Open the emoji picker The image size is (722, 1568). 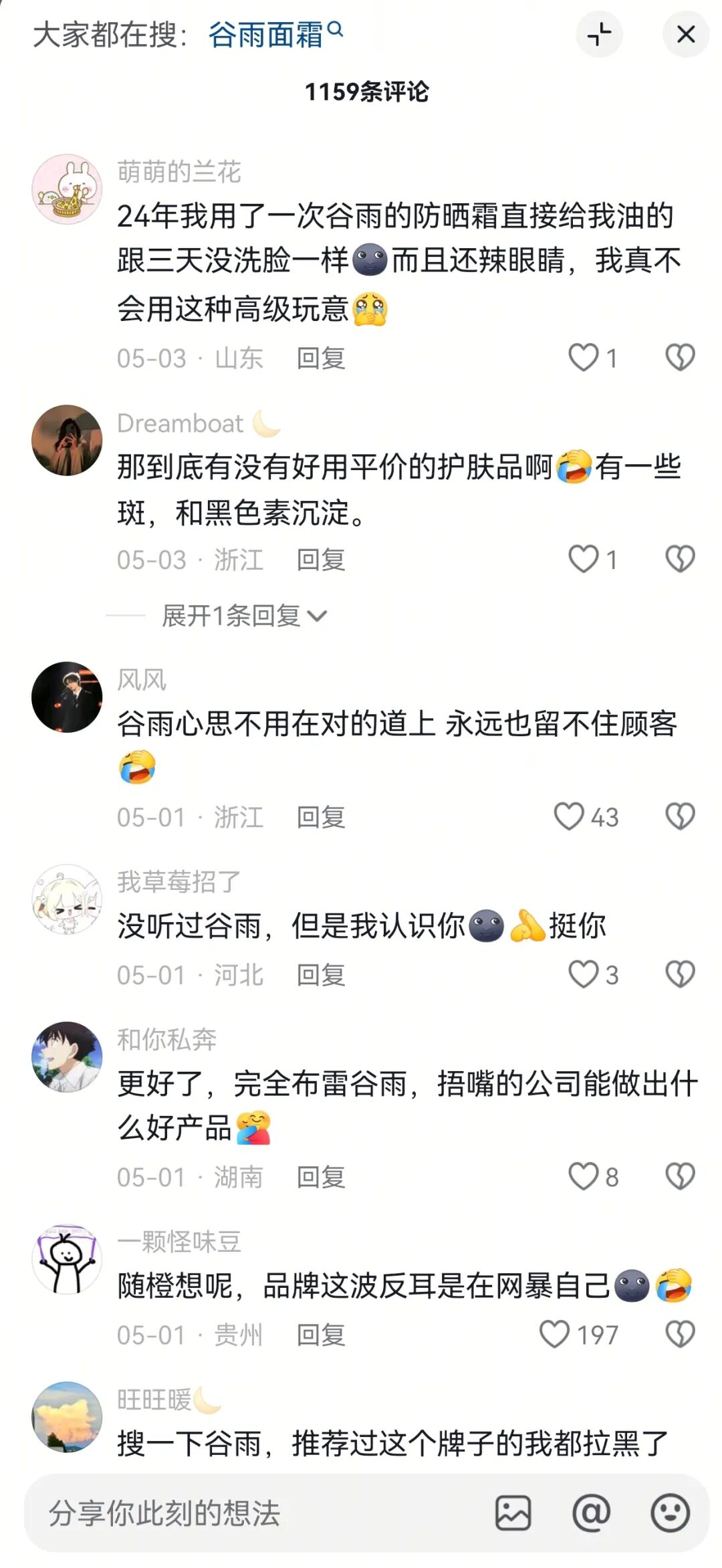tap(670, 1513)
